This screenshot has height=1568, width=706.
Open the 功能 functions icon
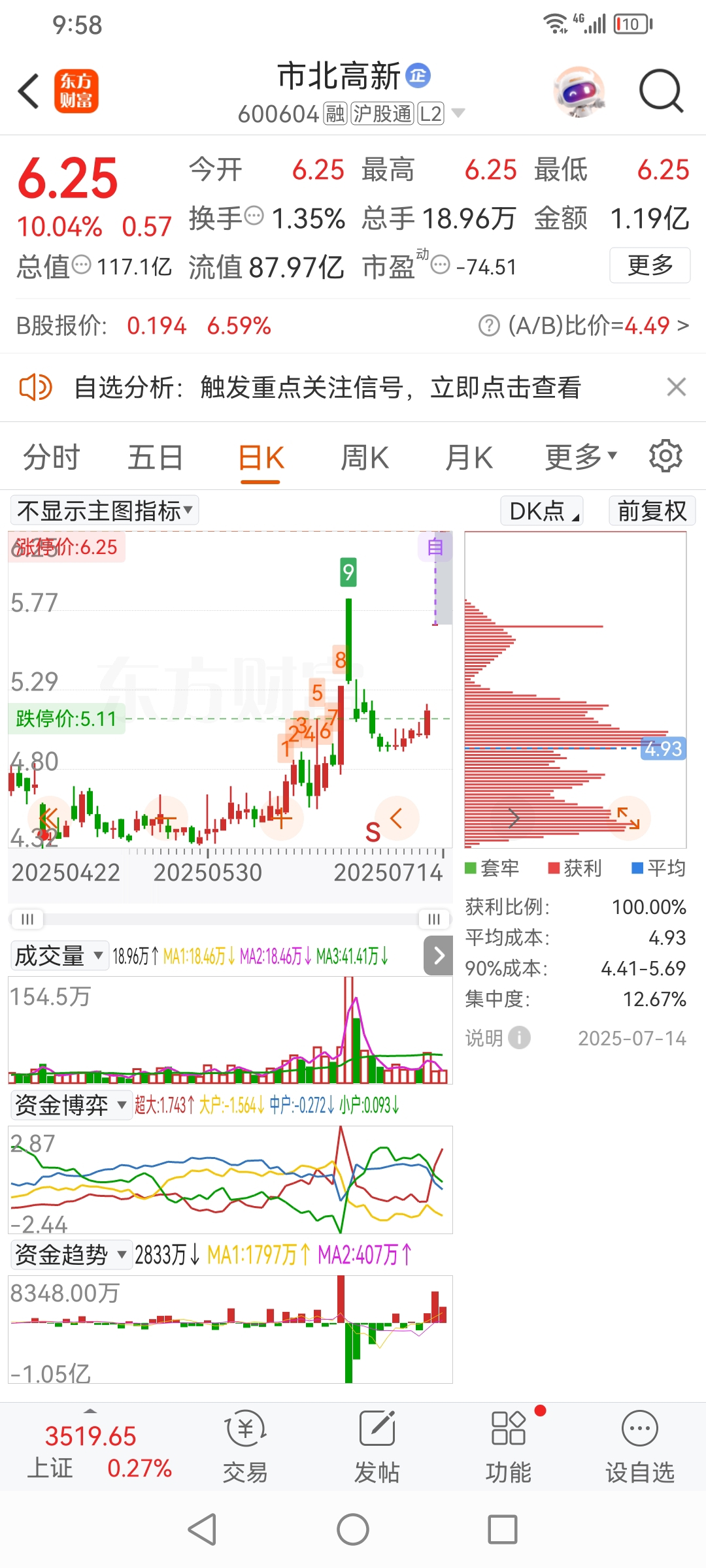pos(509,1450)
